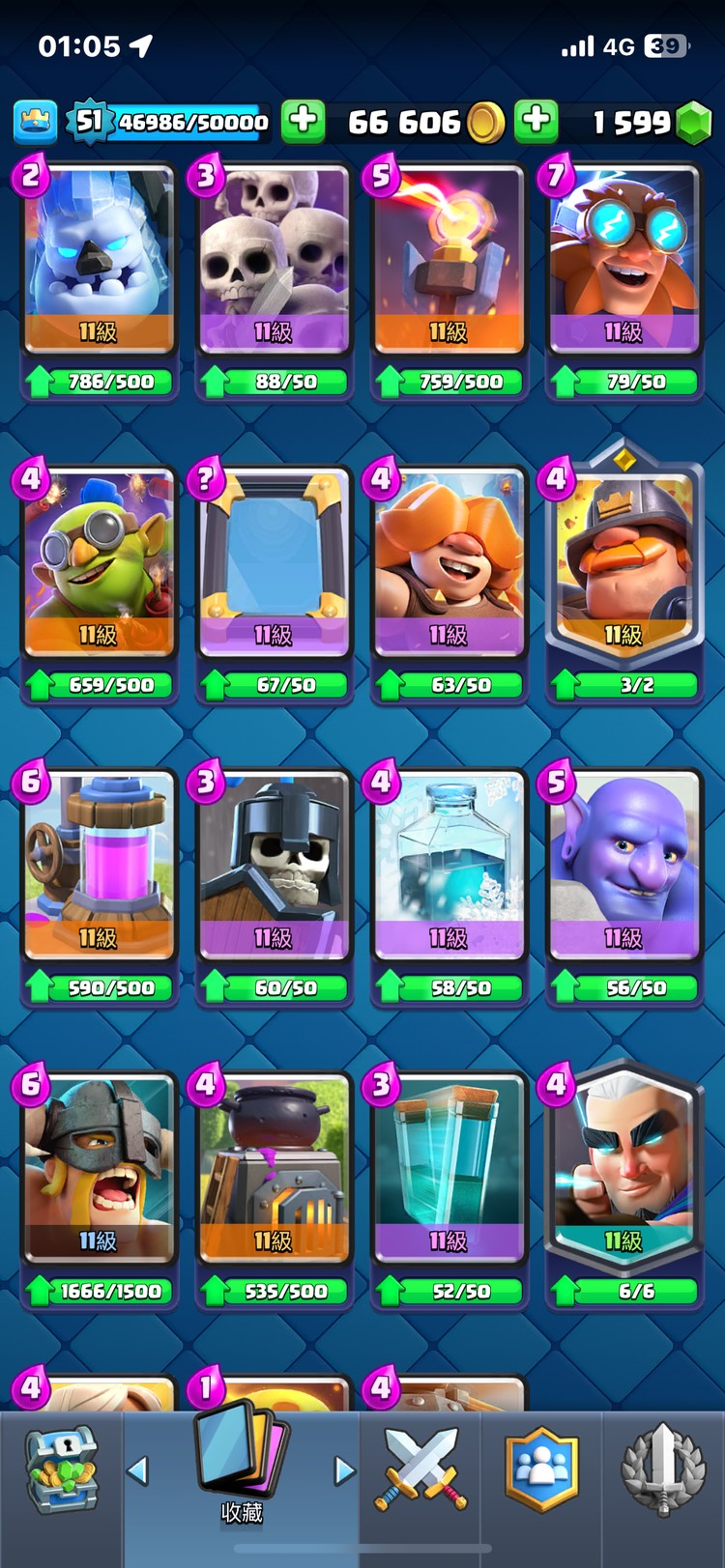
Task: Select the Ice Golem card
Action: (99, 261)
